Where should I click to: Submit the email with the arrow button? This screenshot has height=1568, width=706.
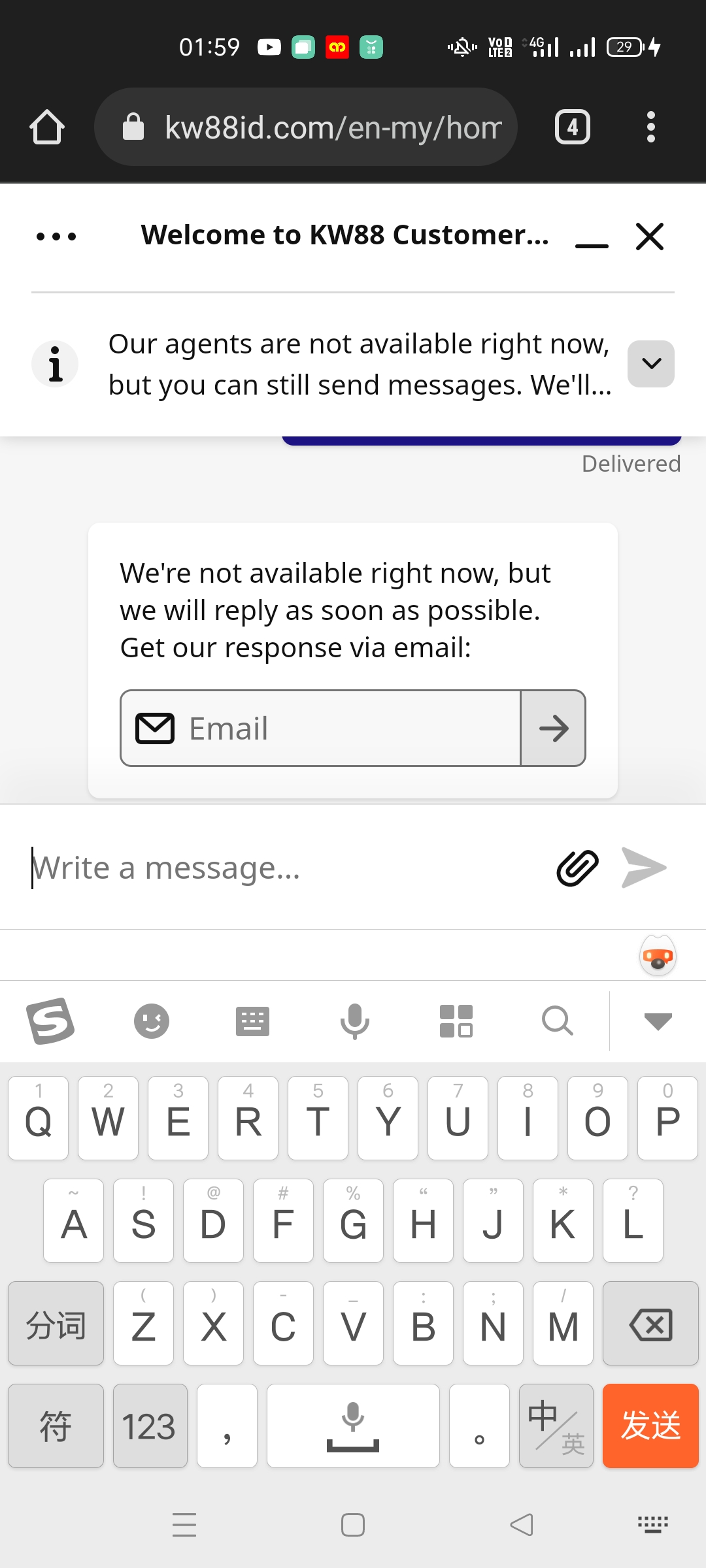tap(553, 728)
